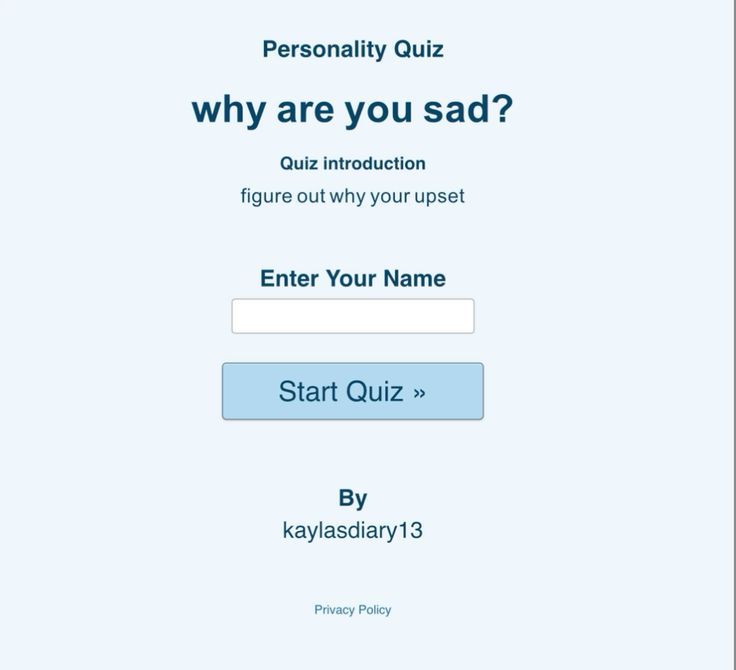Tap the Enter Your Name field
Image resolution: width=736 pixels, height=670 pixels.
[352, 316]
